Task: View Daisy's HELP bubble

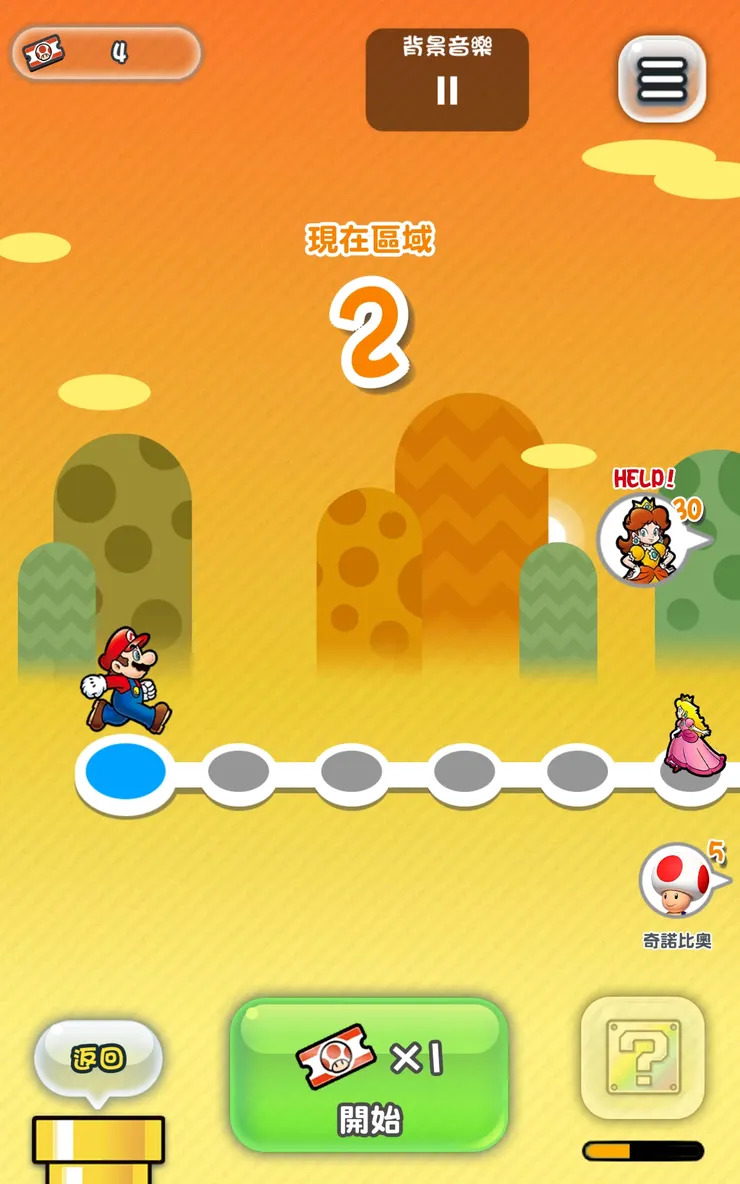Action: 652,527
